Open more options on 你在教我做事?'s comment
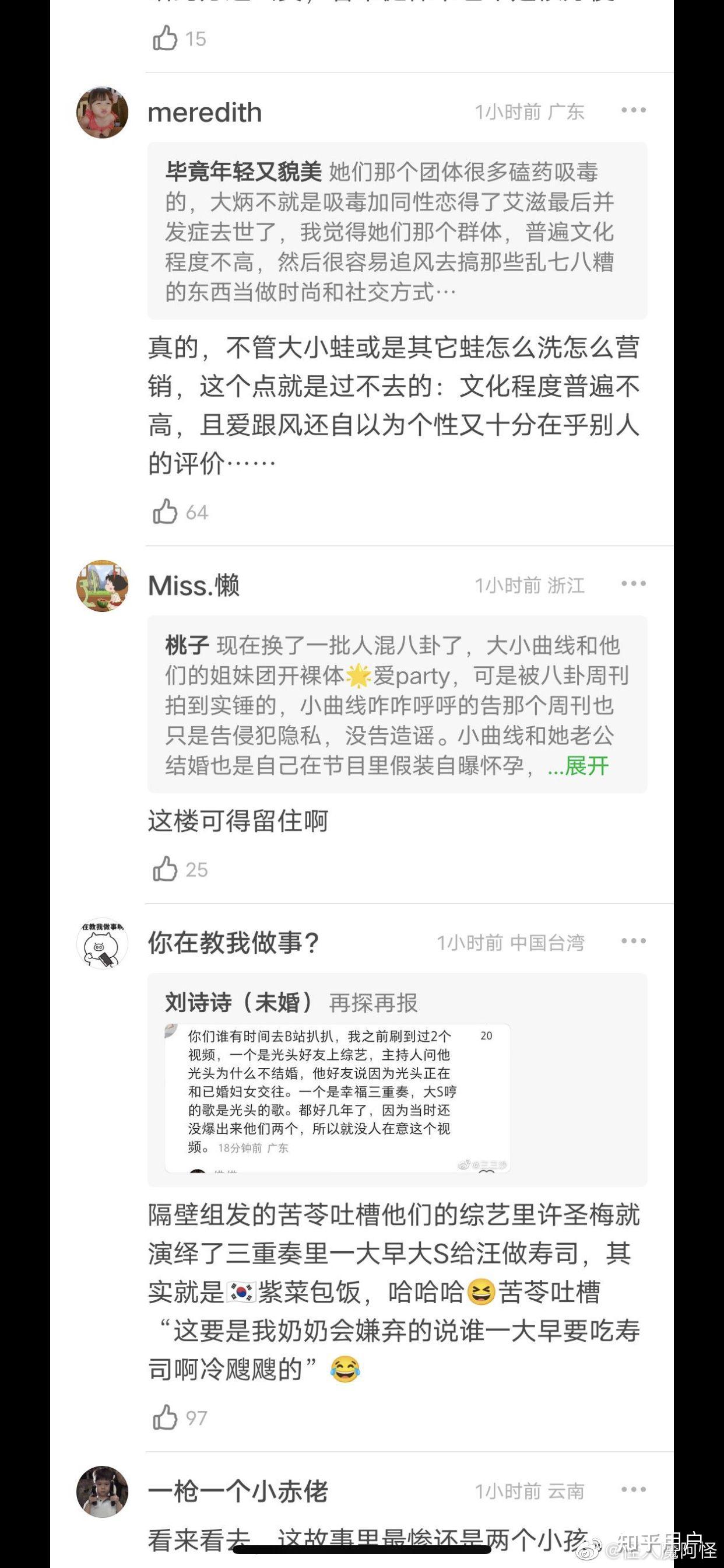 click(x=632, y=942)
